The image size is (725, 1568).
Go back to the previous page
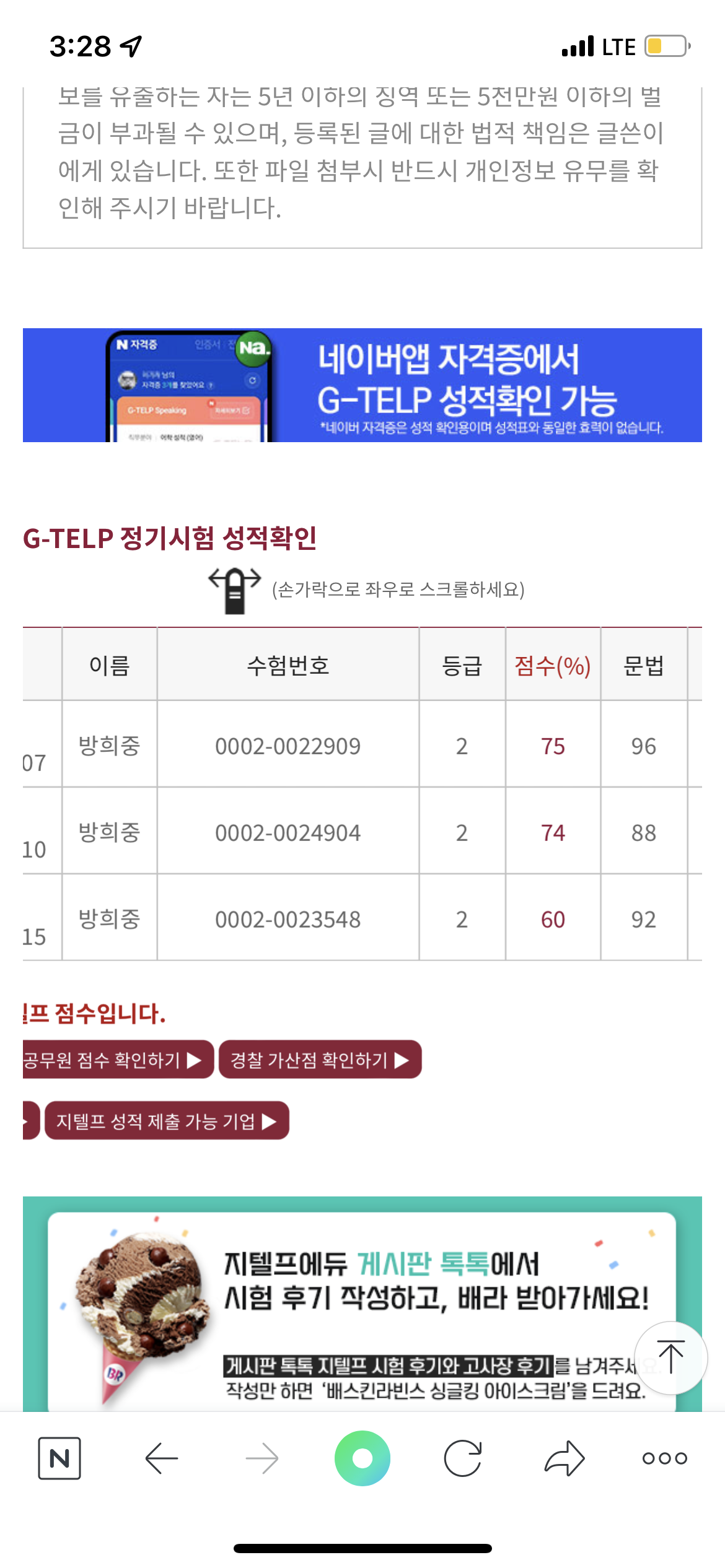click(x=162, y=1458)
